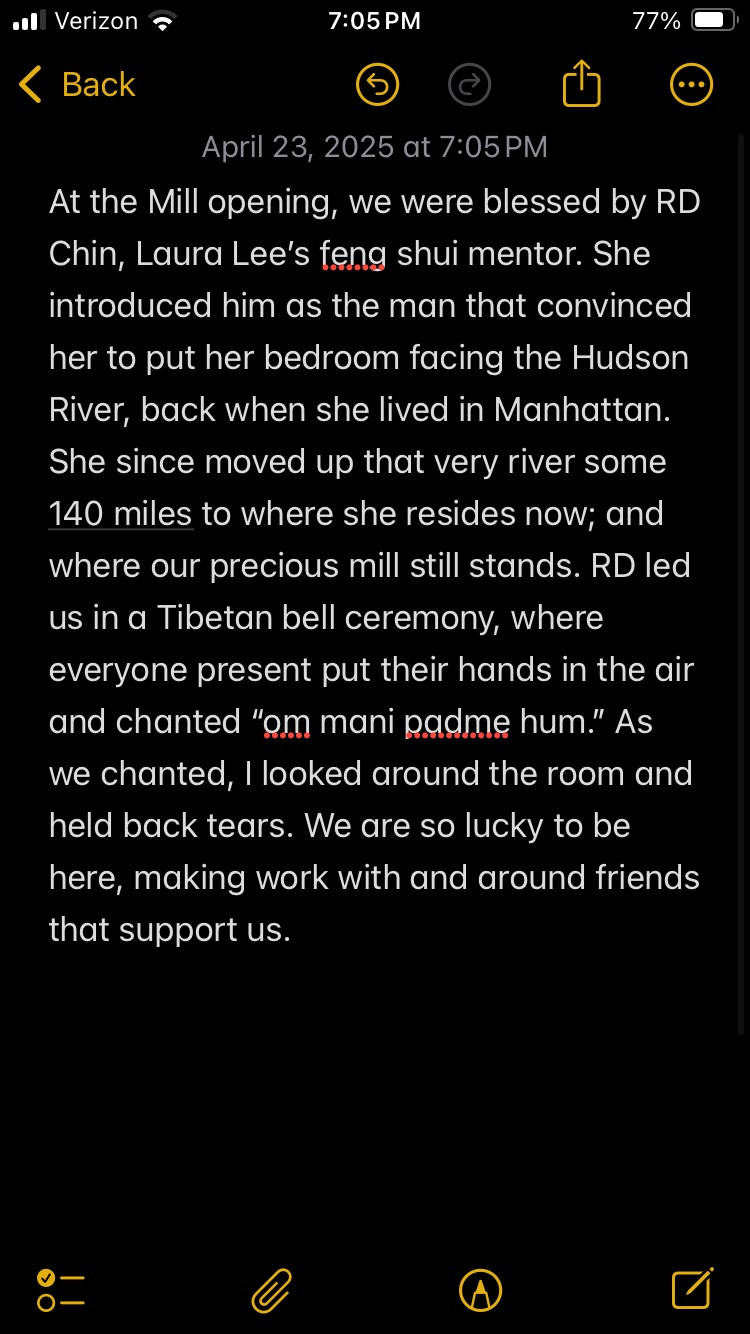Add a checklist to the note
This screenshot has height=1334, width=750.
coord(60,1290)
